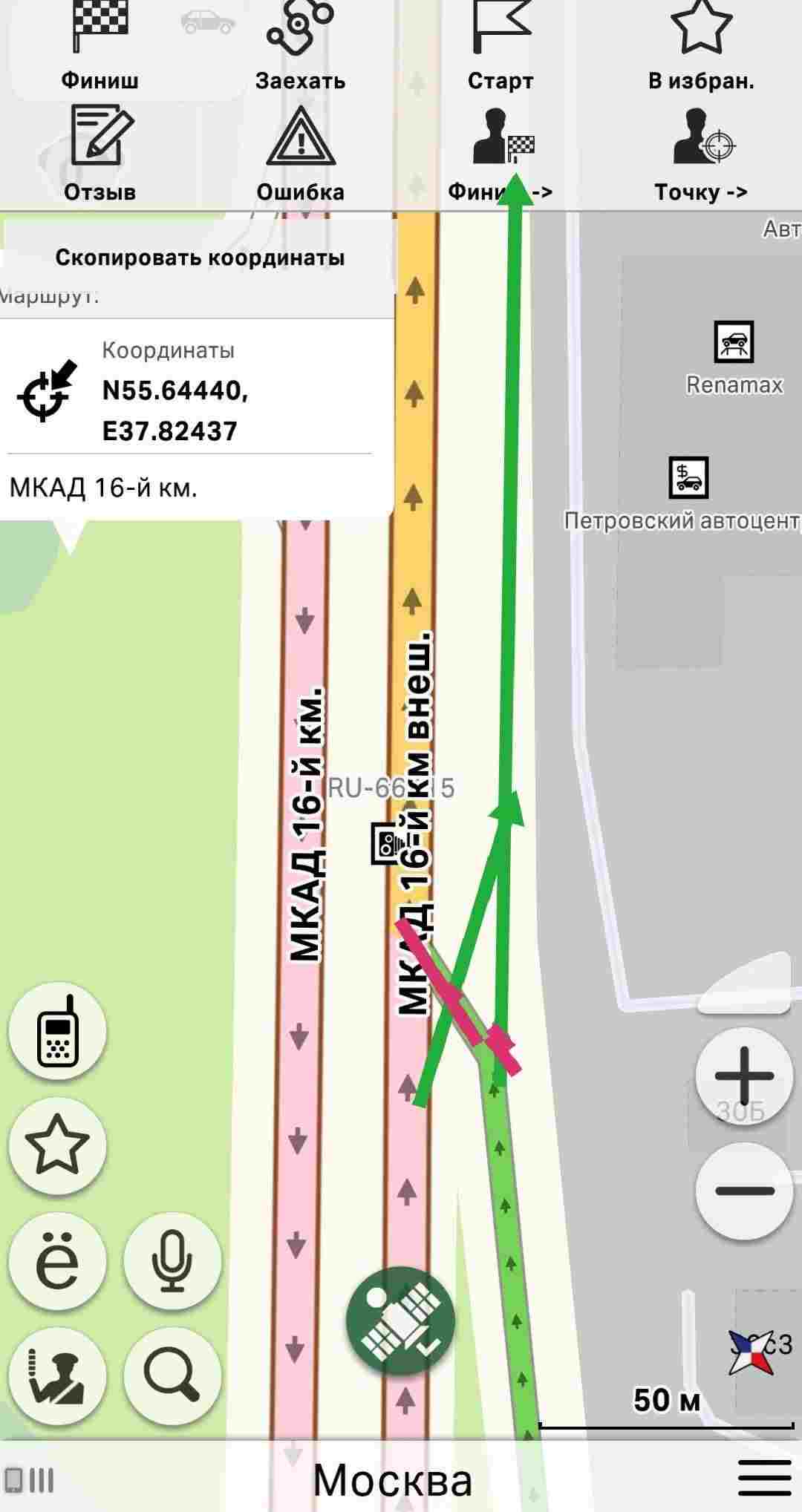The height and width of the screenshot is (1512, 802).
Task: Zoom in the map with plus
Action: coord(744,1076)
